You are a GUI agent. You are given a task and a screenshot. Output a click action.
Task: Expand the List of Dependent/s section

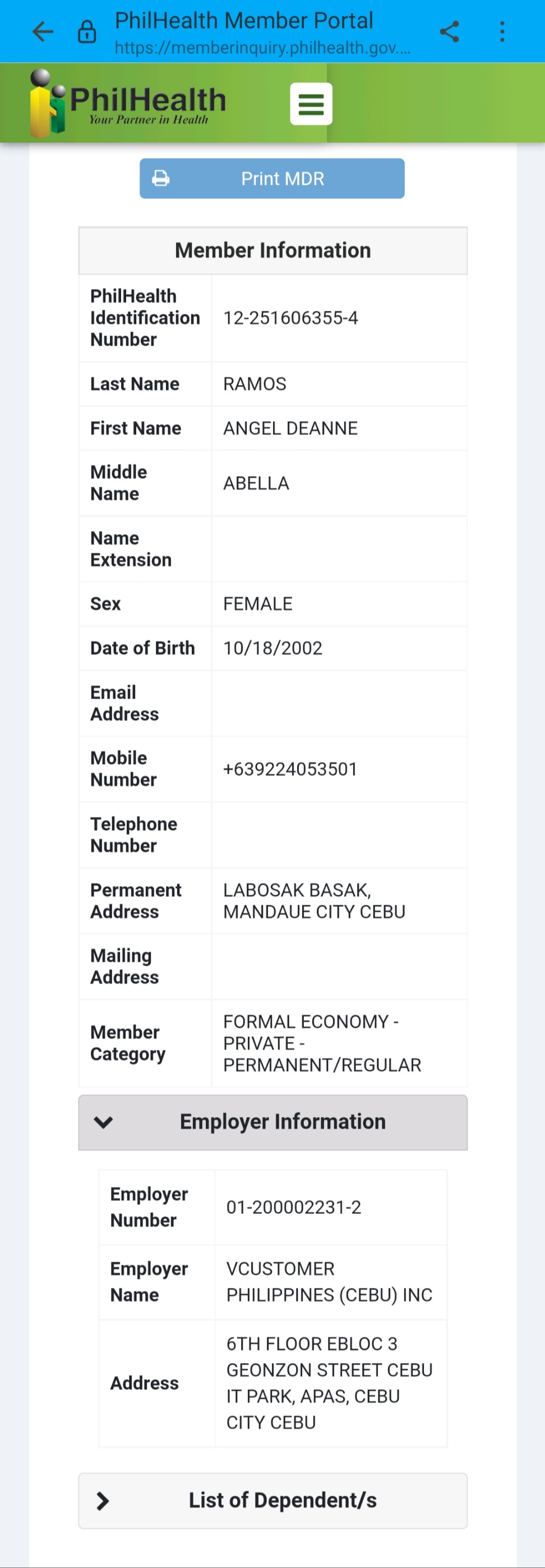click(273, 1500)
